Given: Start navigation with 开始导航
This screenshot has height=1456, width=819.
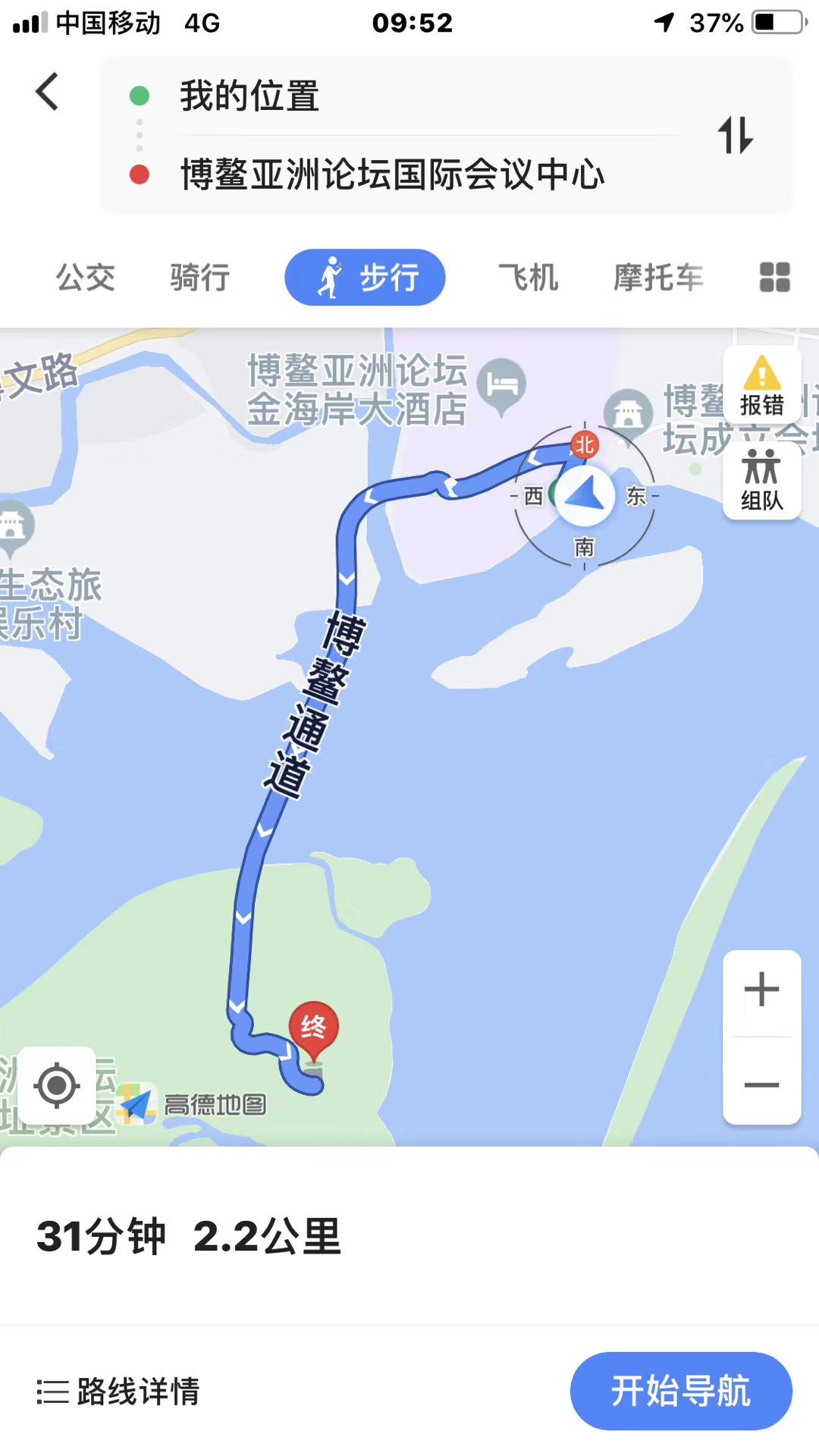Looking at the screenshot, I should click(680, 1392).
